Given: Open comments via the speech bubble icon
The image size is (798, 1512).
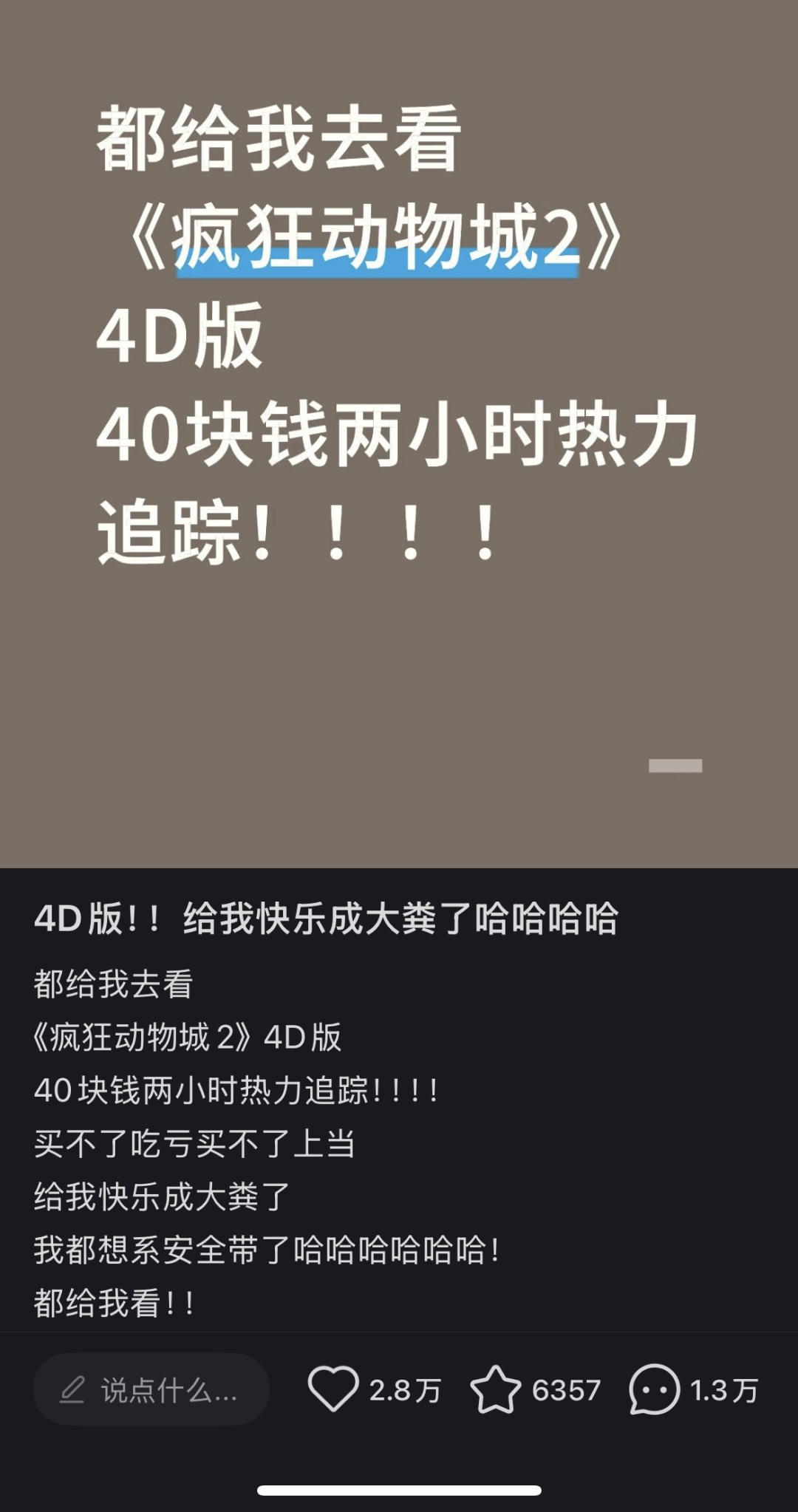Looking at the screenshot, I should (x=654, y=1389).
